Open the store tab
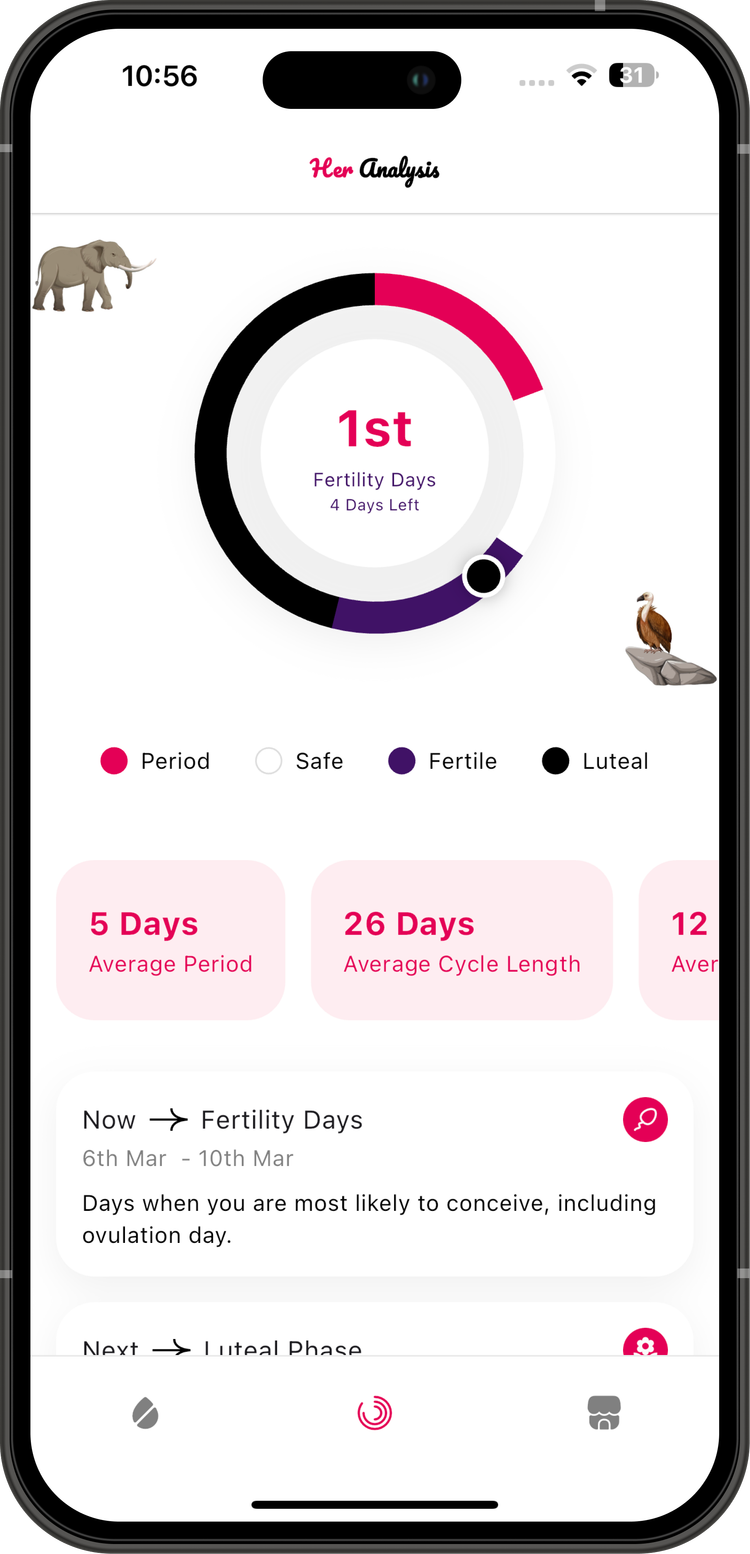750x1554 pixels. coord(604,1413)
